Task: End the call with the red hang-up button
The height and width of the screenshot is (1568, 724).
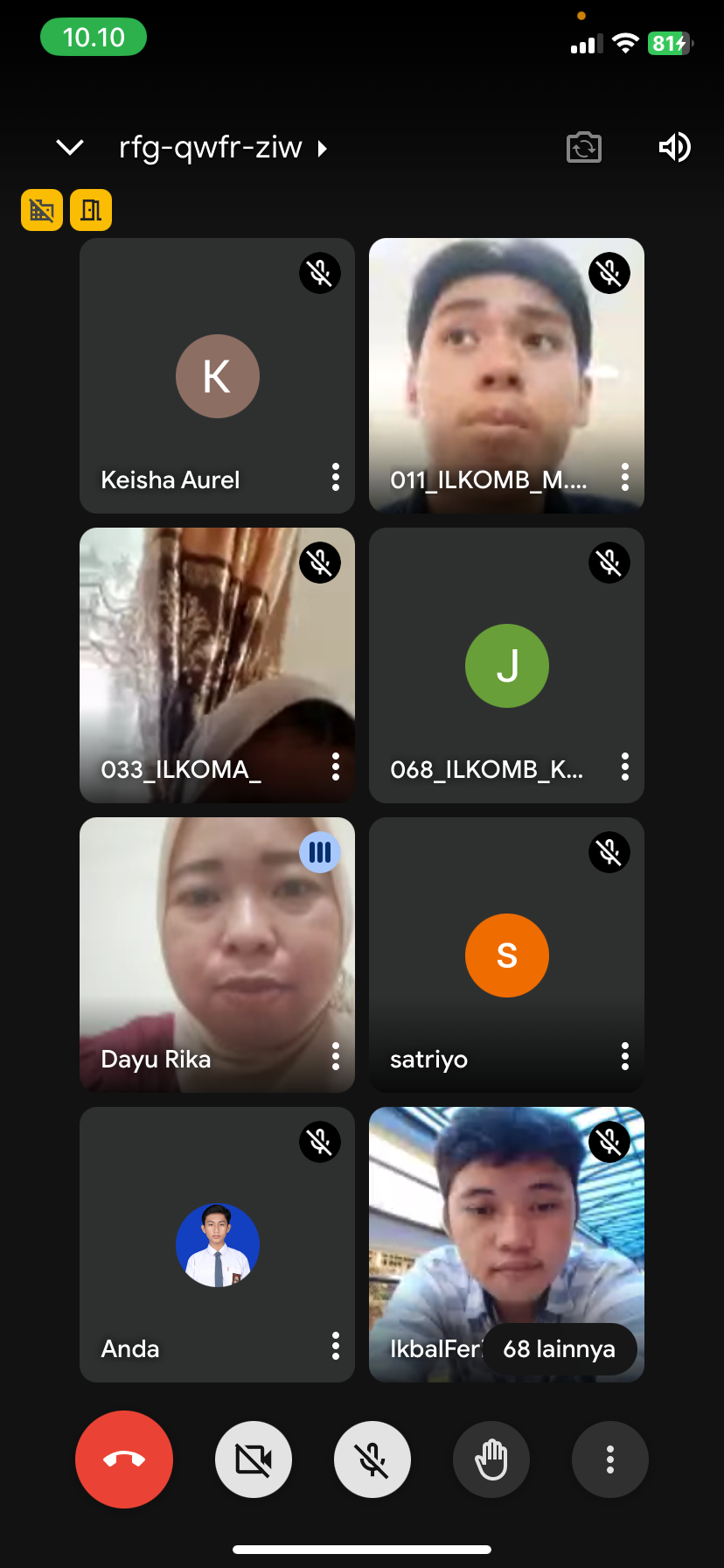Action: pos(124,1459)
